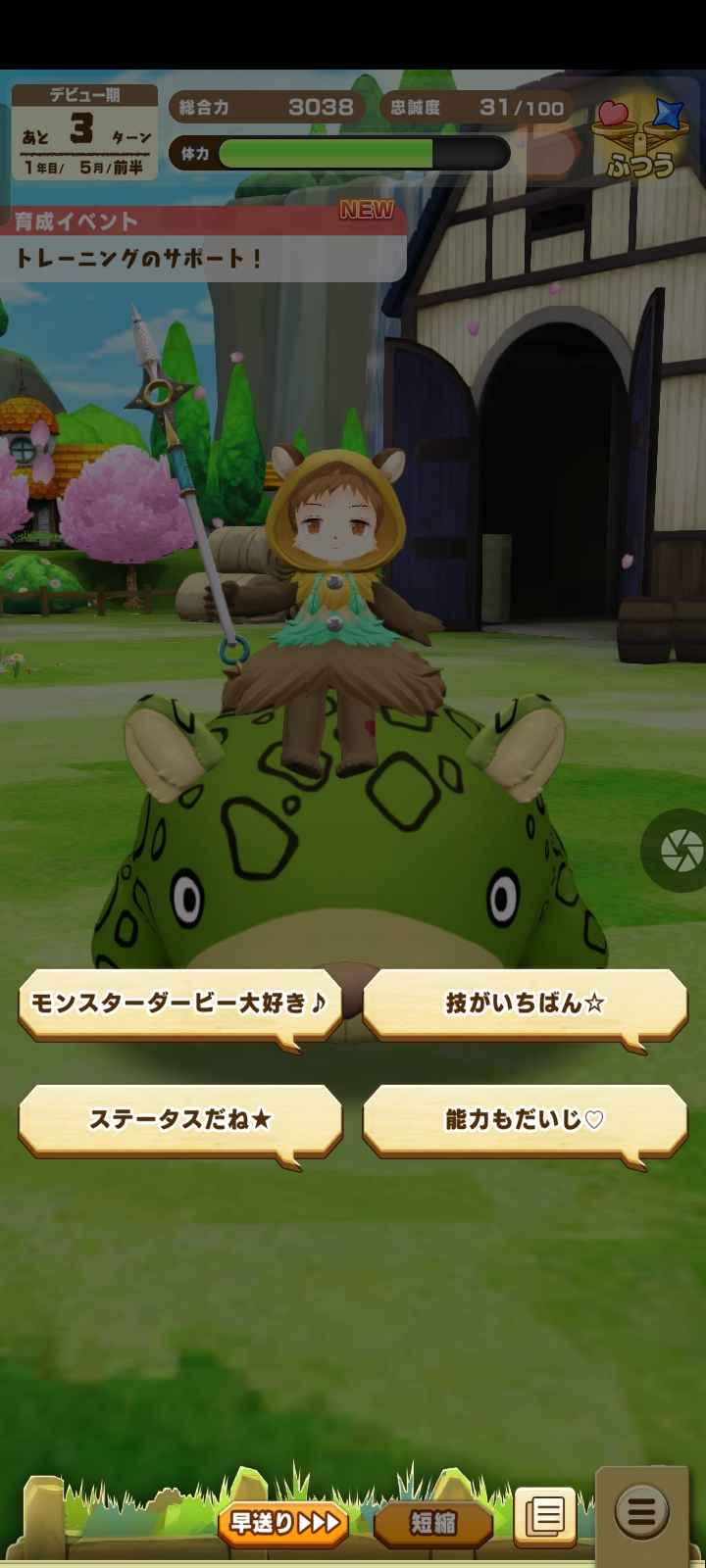Tap the 短縮 shorten button
Image resolution: width=706 pixels, height=1568 pixels.
pos(432,1523)
